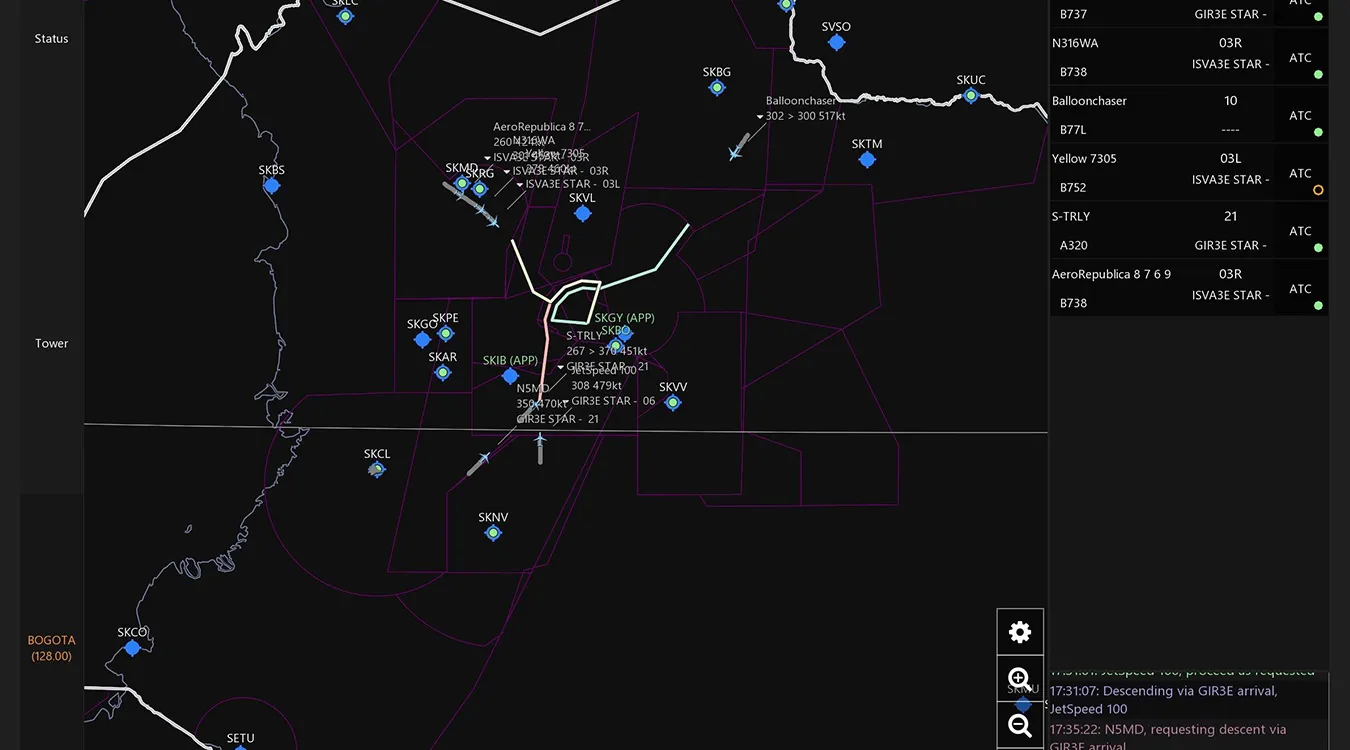Select SKVV airport marker
The width and height of the screenshot is (1350, 750).
click(673, 402)
